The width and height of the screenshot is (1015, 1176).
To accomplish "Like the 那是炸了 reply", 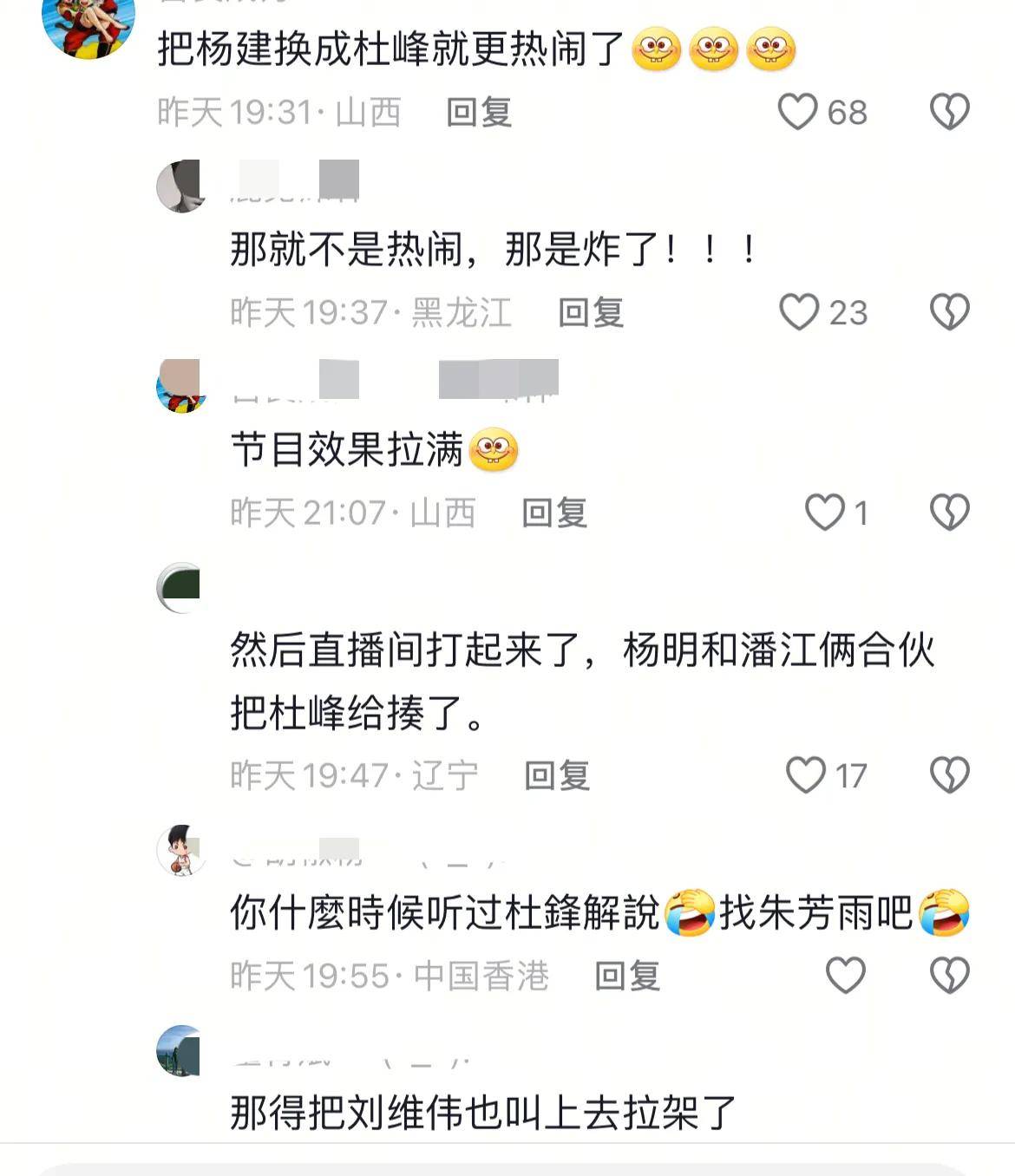I will pos(799,312).
